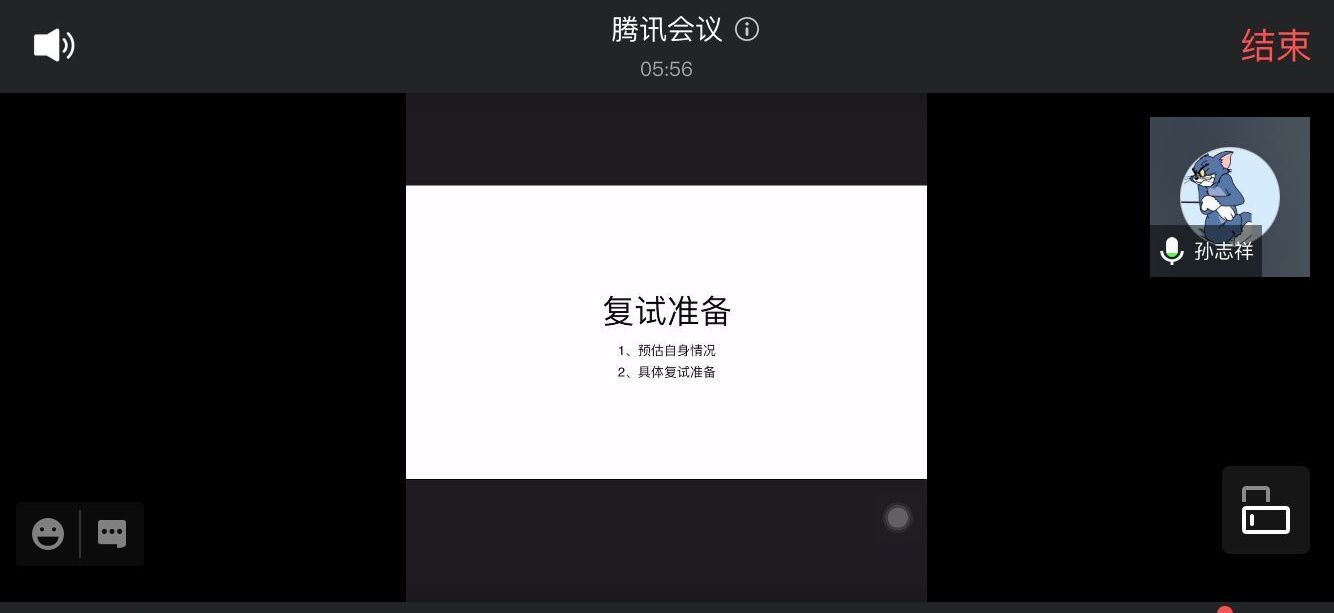
Task: Switch the screen layout view
Action: coord(1265,510)
